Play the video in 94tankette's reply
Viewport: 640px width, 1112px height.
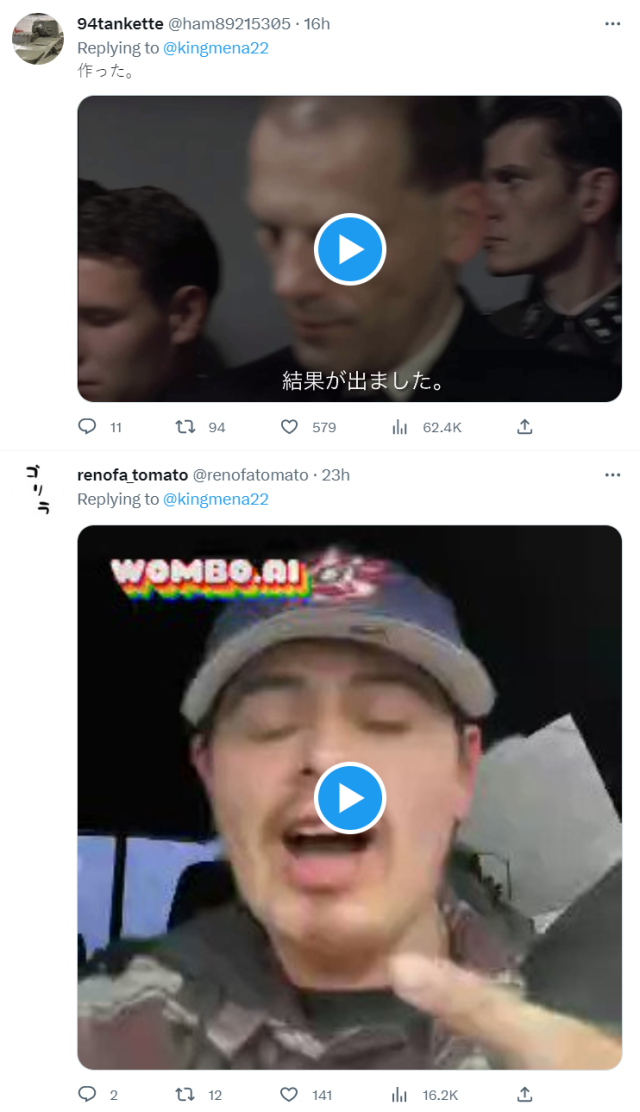click(x=350, y=249)
